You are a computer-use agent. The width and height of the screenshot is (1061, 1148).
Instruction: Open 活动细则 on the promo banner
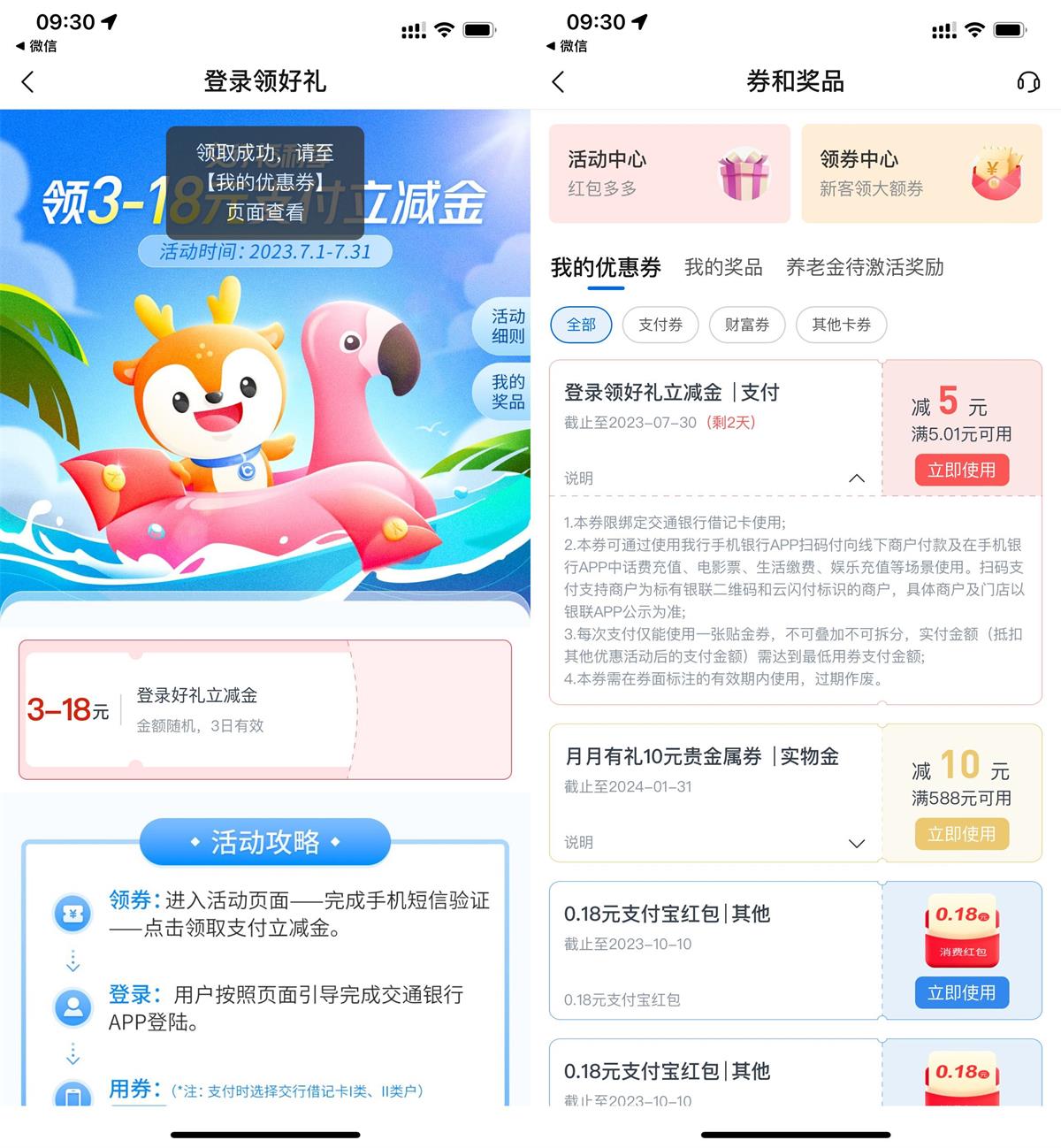tap(508, 326)
